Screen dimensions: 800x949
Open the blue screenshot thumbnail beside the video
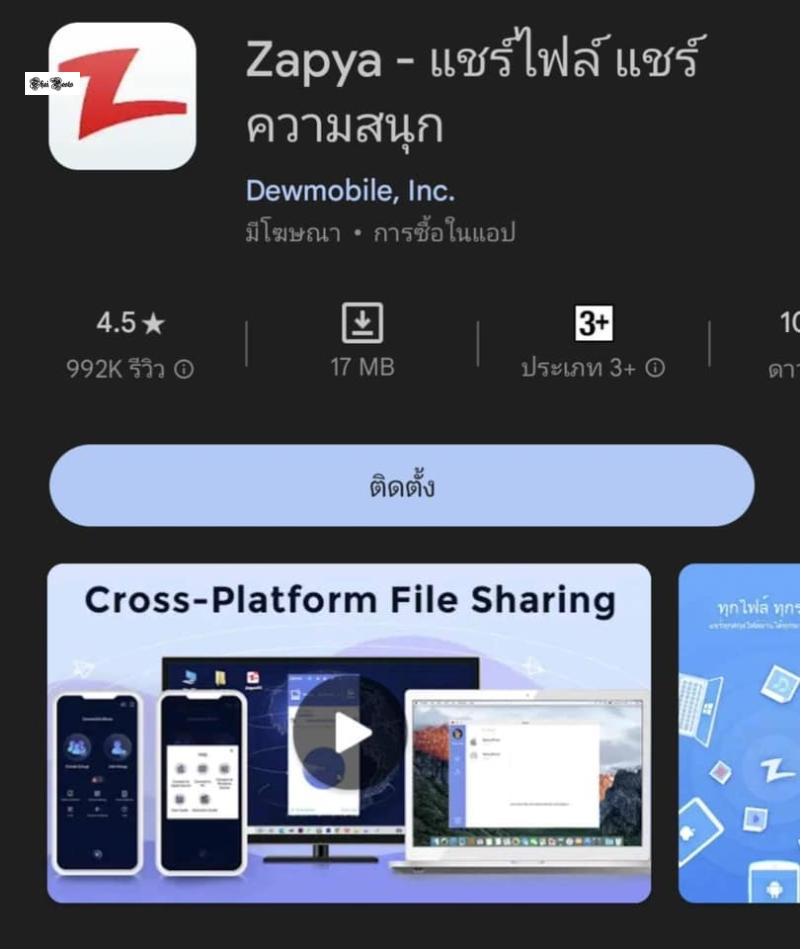[x=740, y=733]
